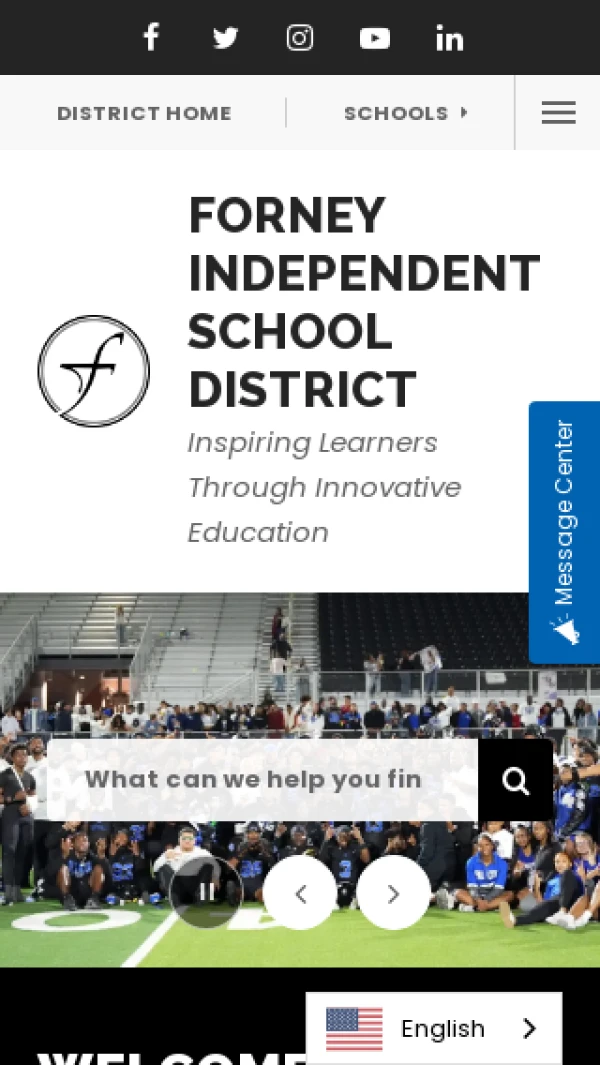Pause the photo slideshow
The image size is (600, 1065).
[x=206, y=892]
